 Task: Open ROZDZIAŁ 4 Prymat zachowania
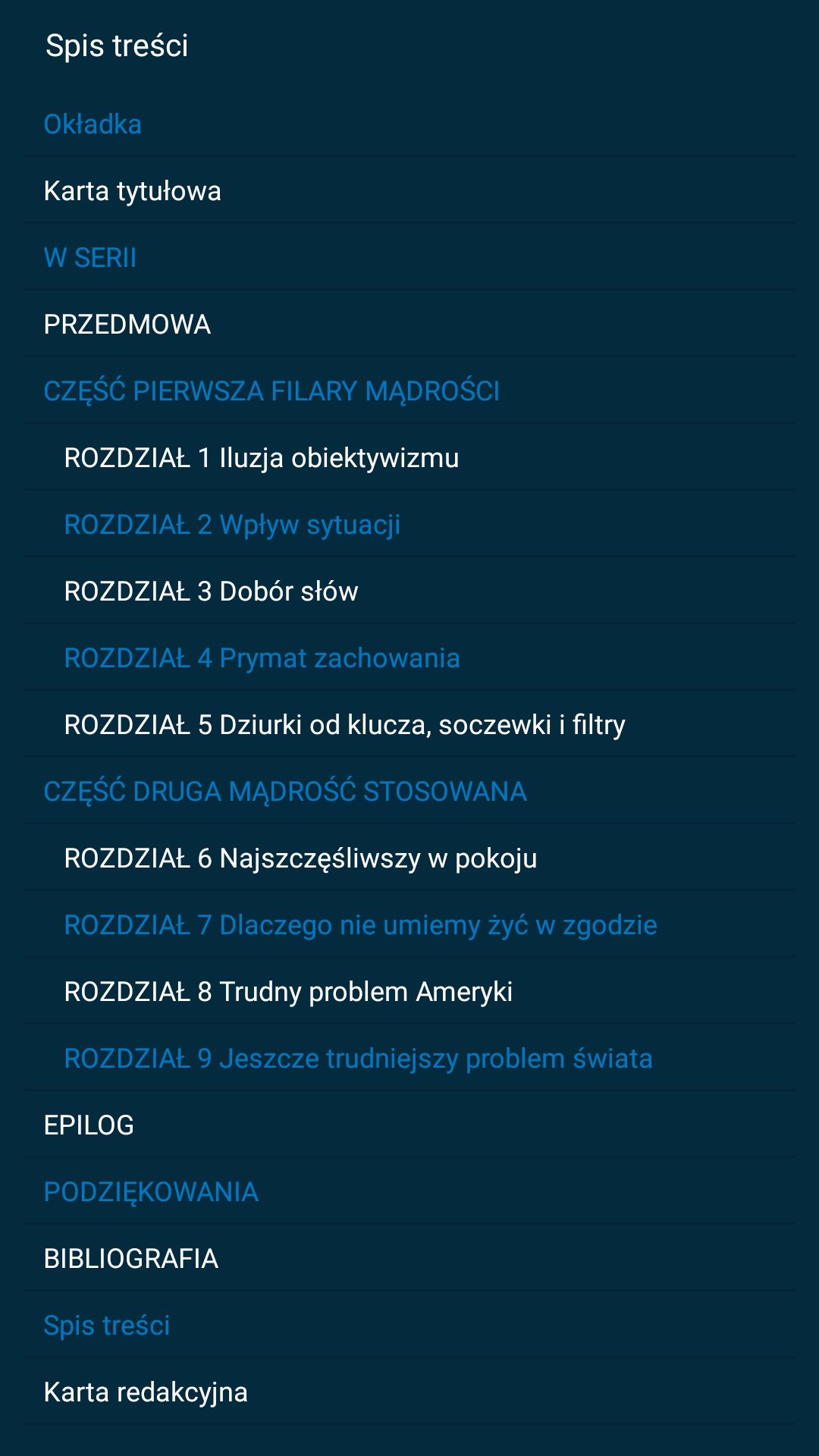409,657
